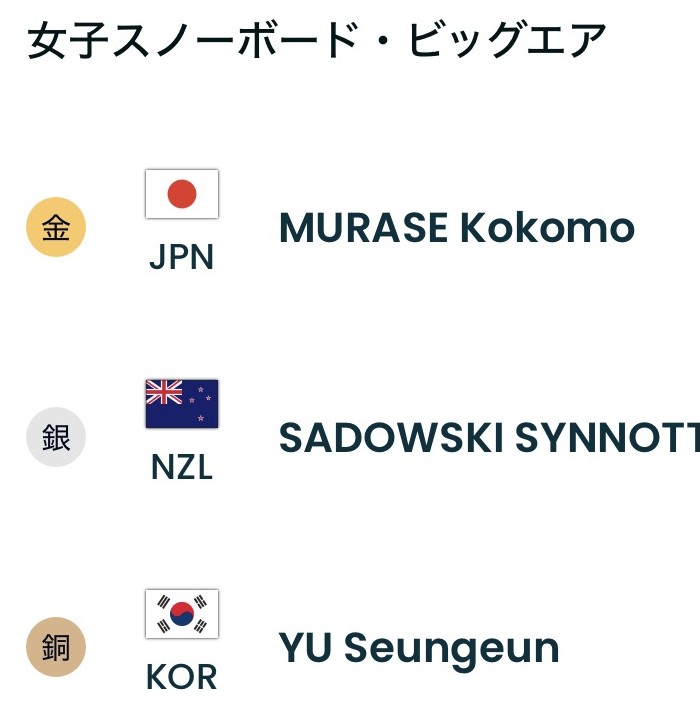This screenshot has width=700, height=725.
Task: Open YU Seungeun's athlete profile
Action: (418, 648)
